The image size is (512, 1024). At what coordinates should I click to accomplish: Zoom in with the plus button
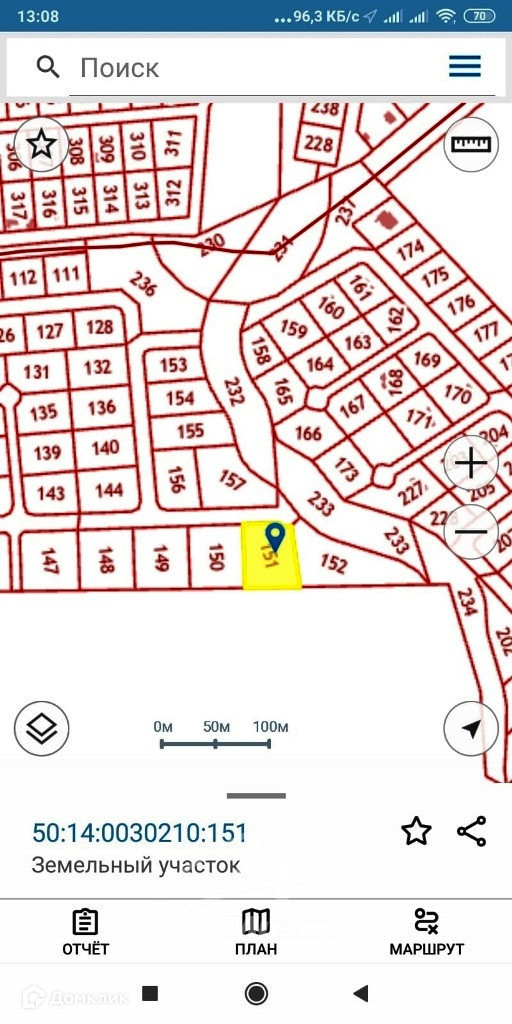point(471,463)
